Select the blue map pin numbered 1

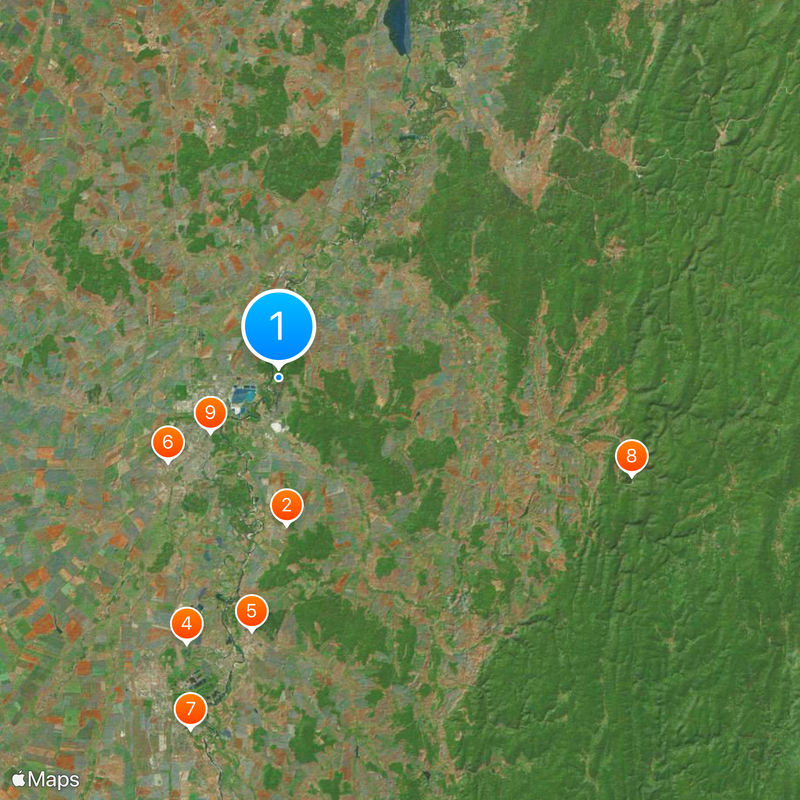tap(279, 326)
